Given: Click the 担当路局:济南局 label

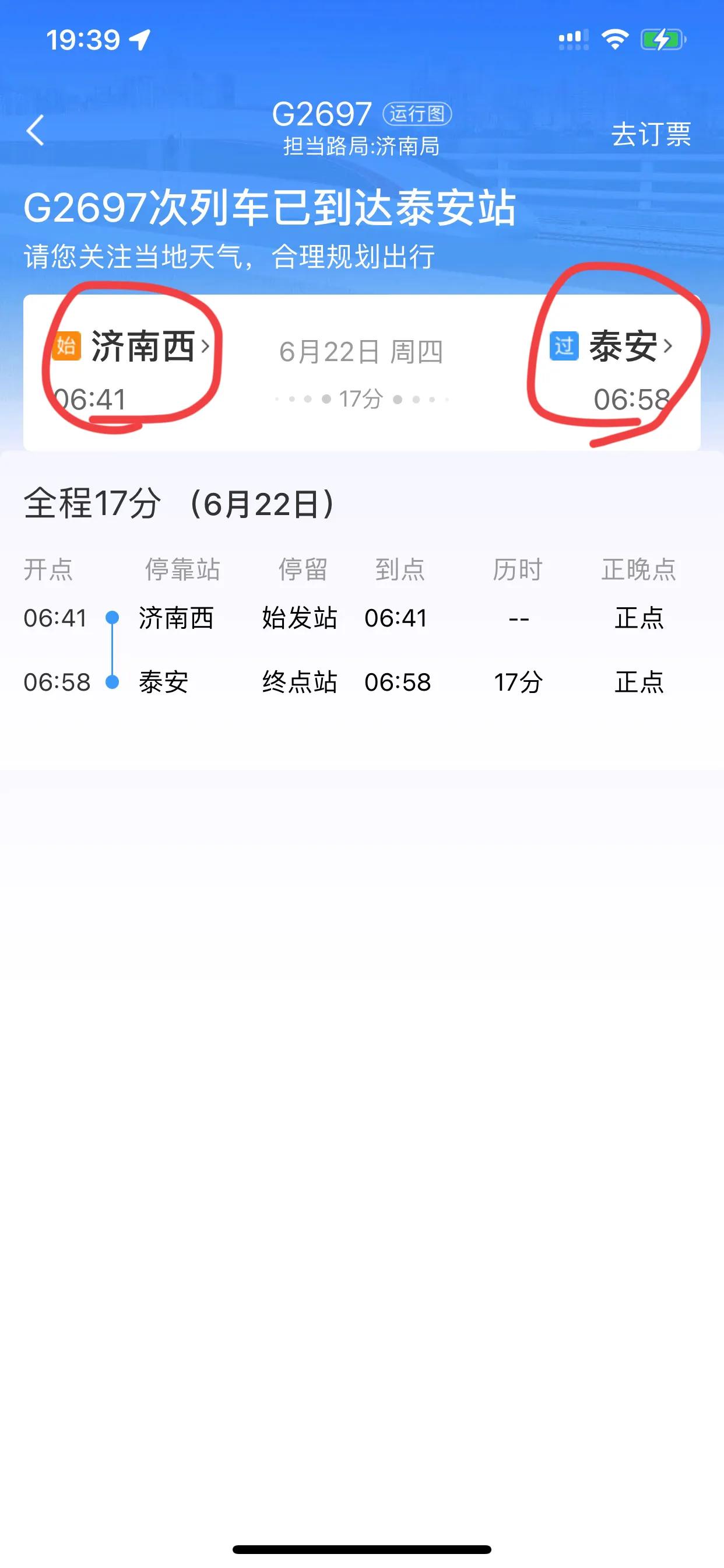Looking at the screenshot, I should (362, 145).
